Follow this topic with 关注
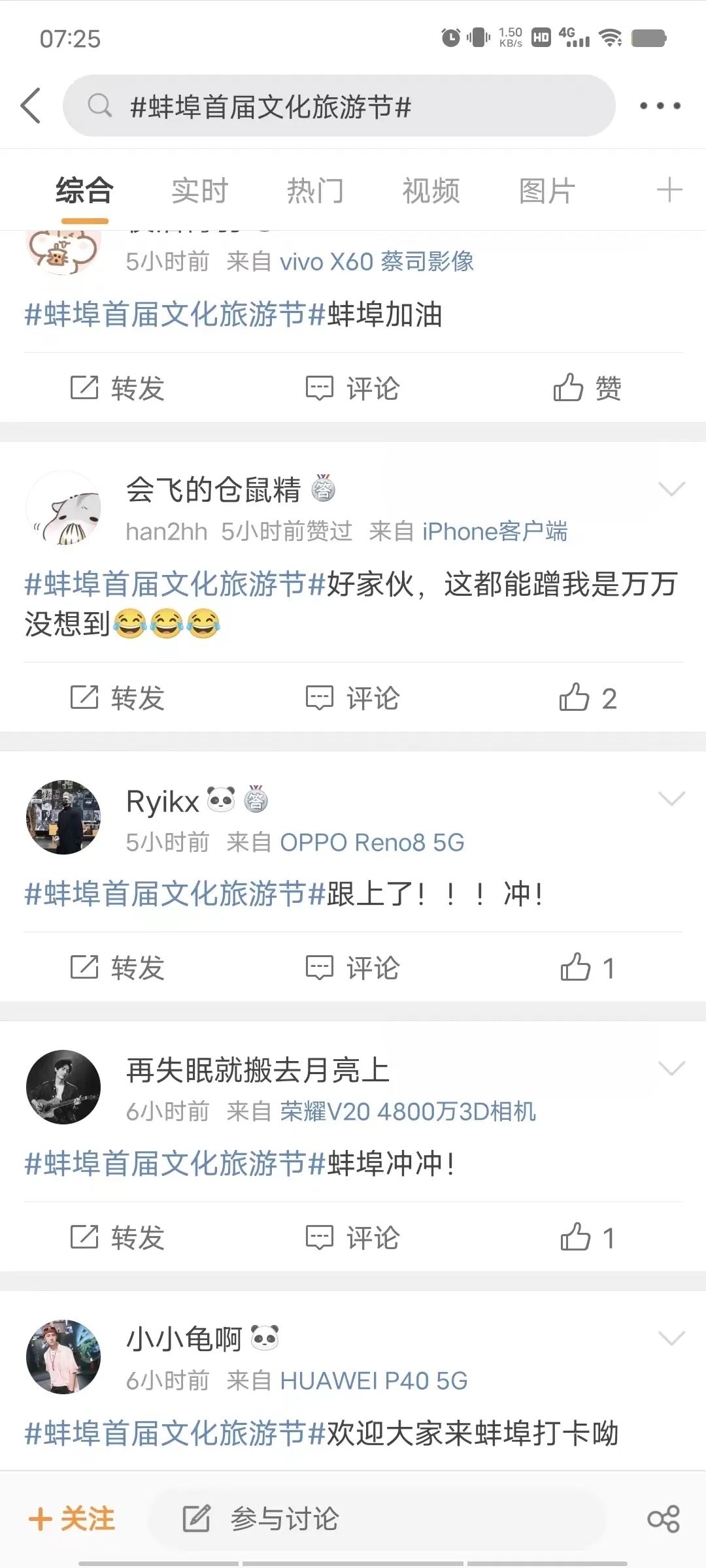The height and width of the screenshot is (1568, 706). (x=72, y=1519)
